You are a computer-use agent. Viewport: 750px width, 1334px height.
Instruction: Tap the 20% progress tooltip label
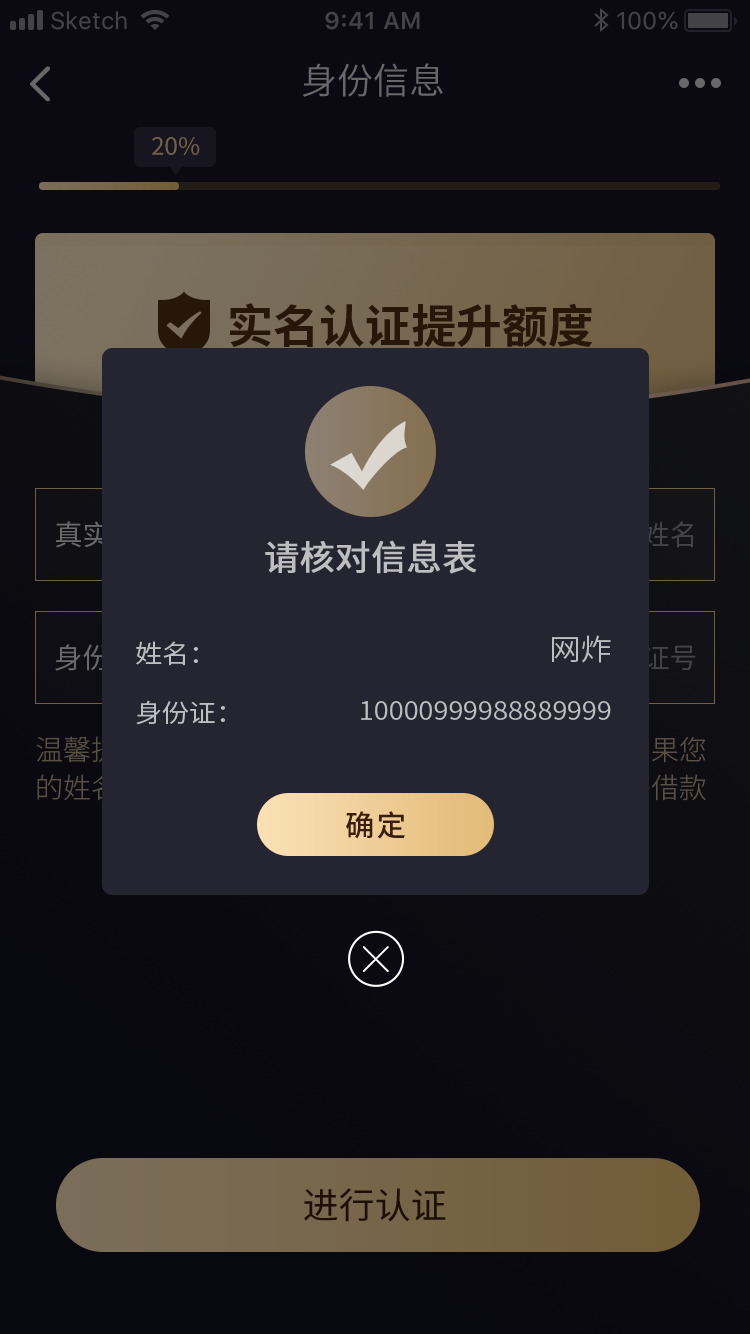tap(175, 147)
